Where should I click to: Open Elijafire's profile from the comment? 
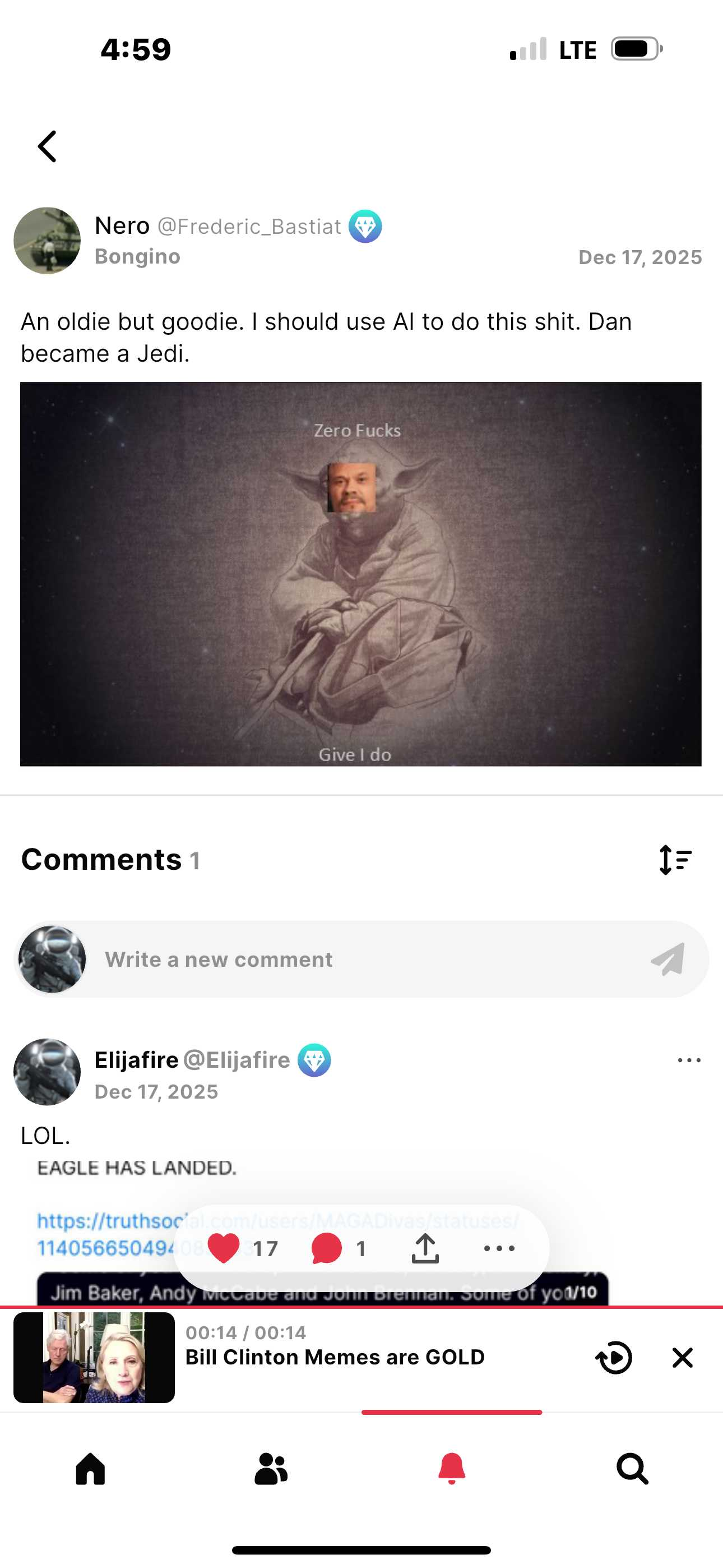tap(48, 1072)
